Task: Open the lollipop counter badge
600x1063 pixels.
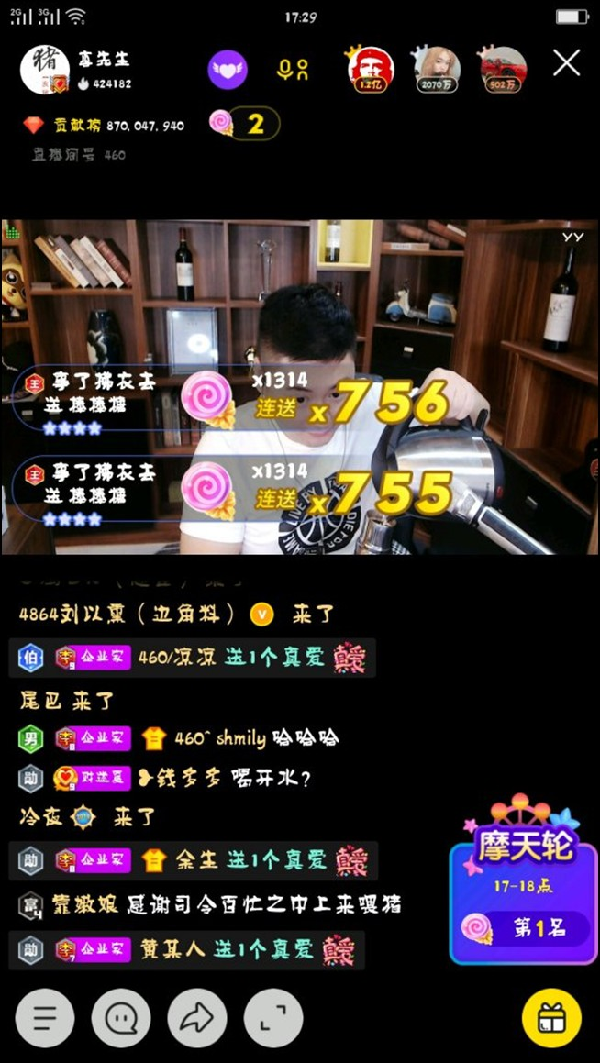Action: (x=244, y=124)
